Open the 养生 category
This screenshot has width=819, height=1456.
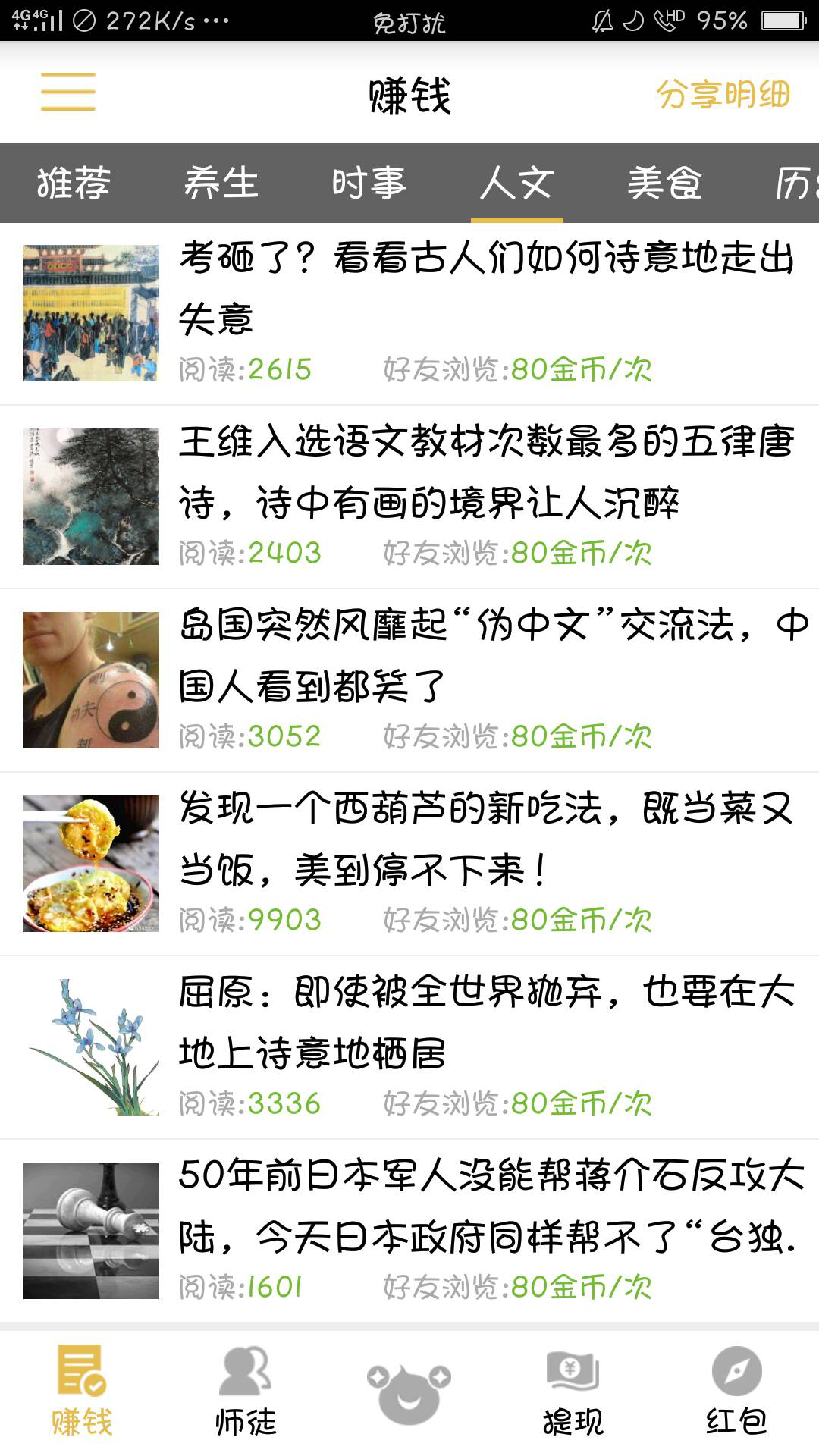[x=221, y=182]
